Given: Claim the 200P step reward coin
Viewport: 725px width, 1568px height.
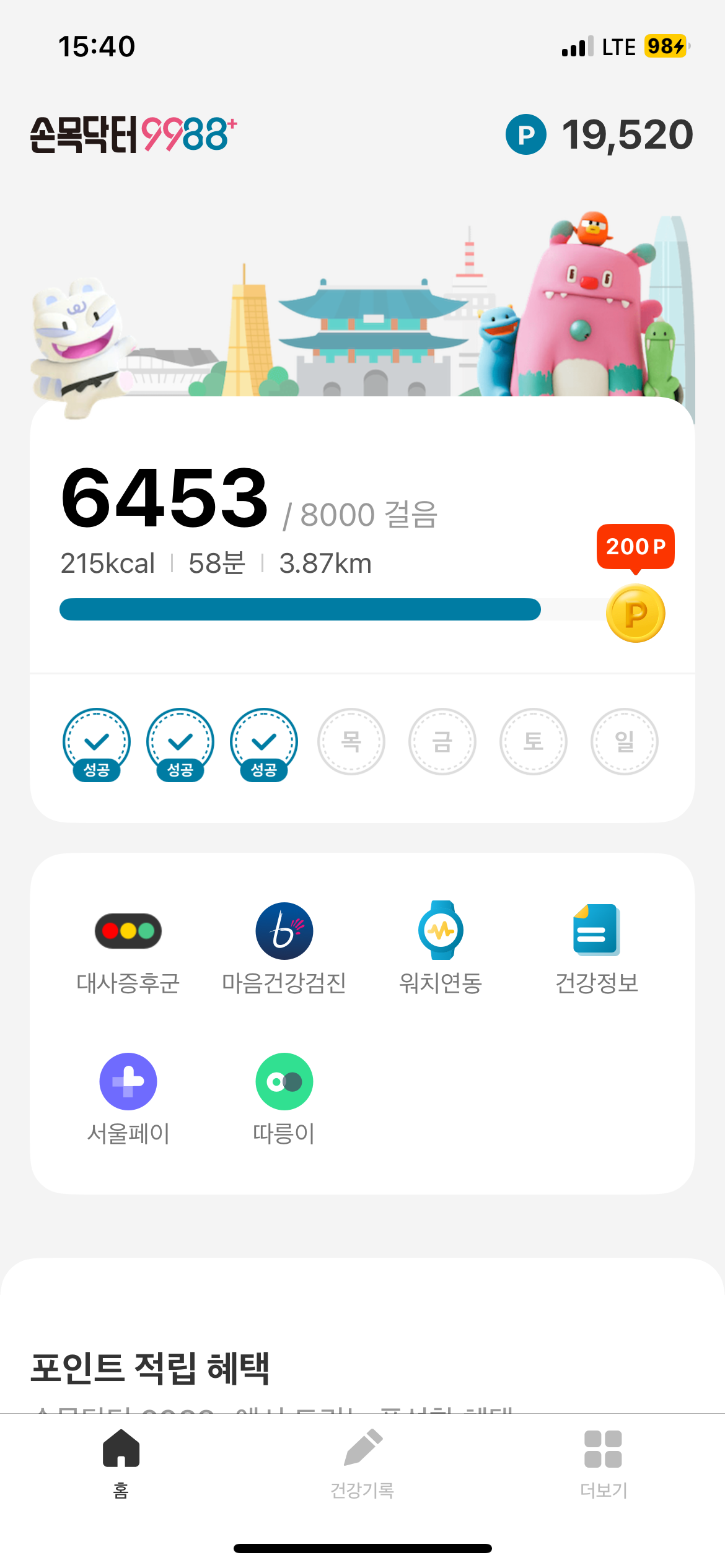Looking at the screenshot, I should point(635,613).
